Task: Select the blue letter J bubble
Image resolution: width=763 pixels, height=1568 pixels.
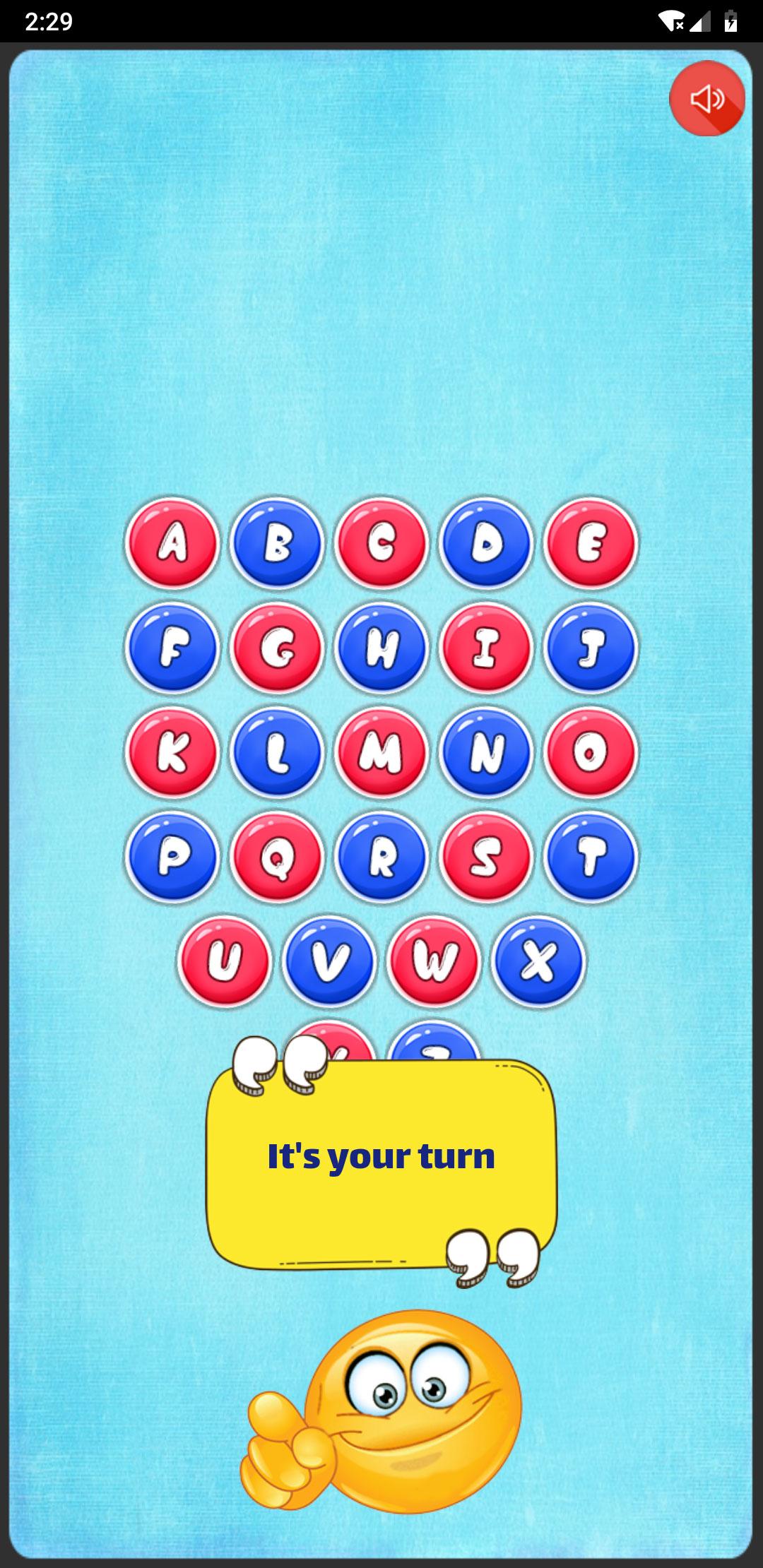Action: [591, 648]
